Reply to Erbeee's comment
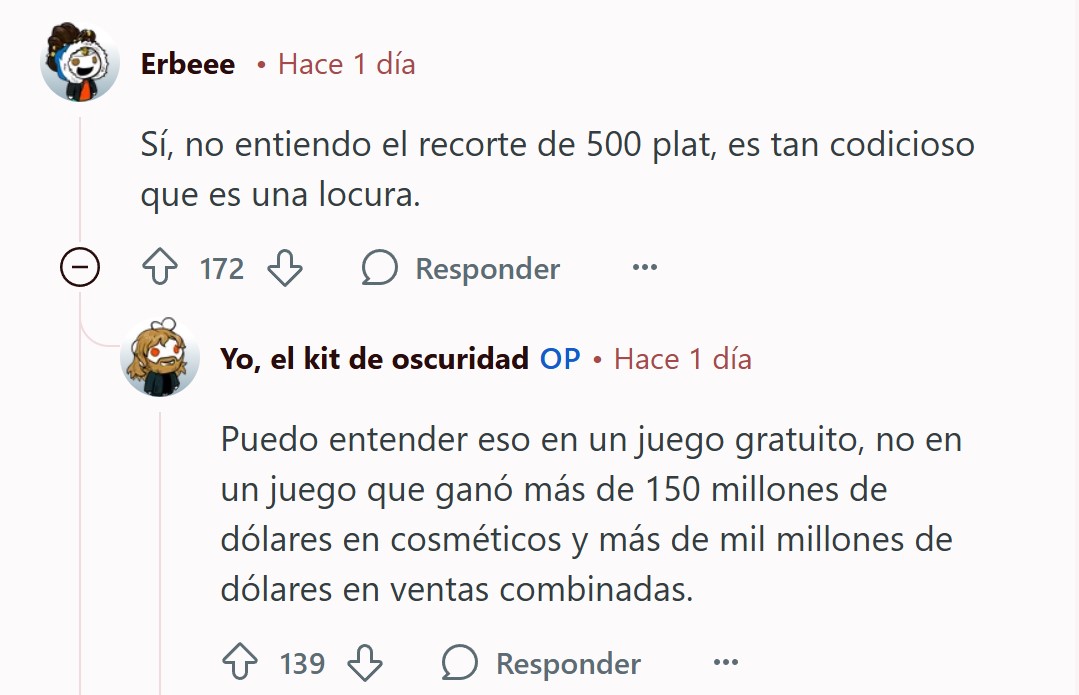The image size is (1079, 695). pos(461,268)
